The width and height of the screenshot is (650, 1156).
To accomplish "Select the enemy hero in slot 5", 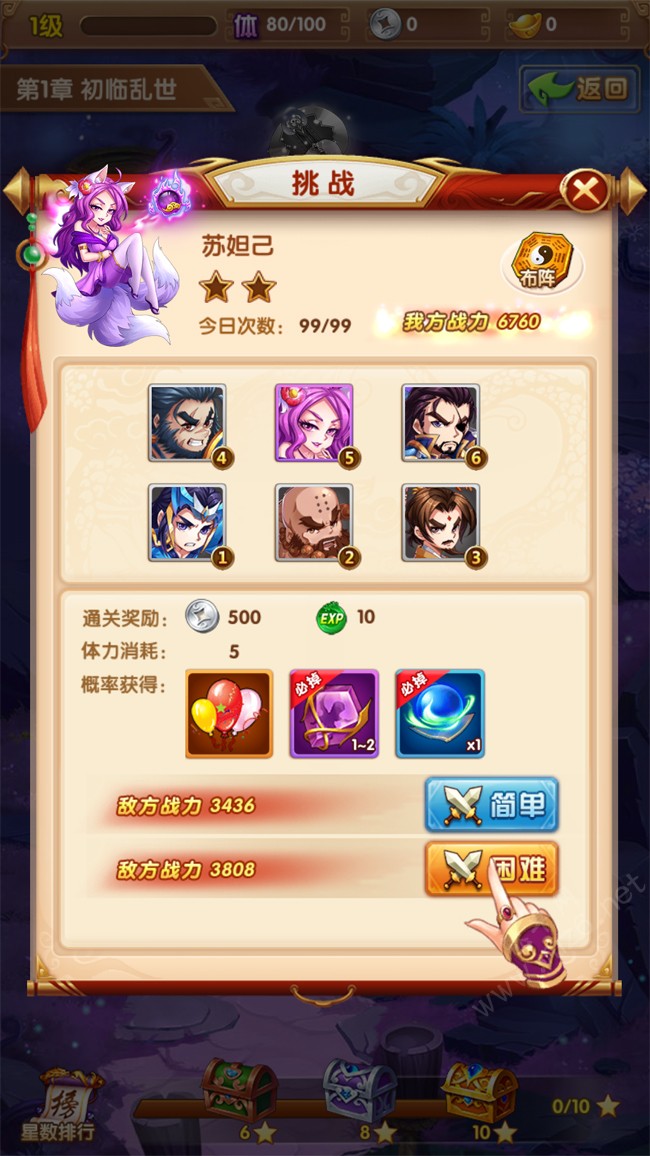I will click(314, 424).
